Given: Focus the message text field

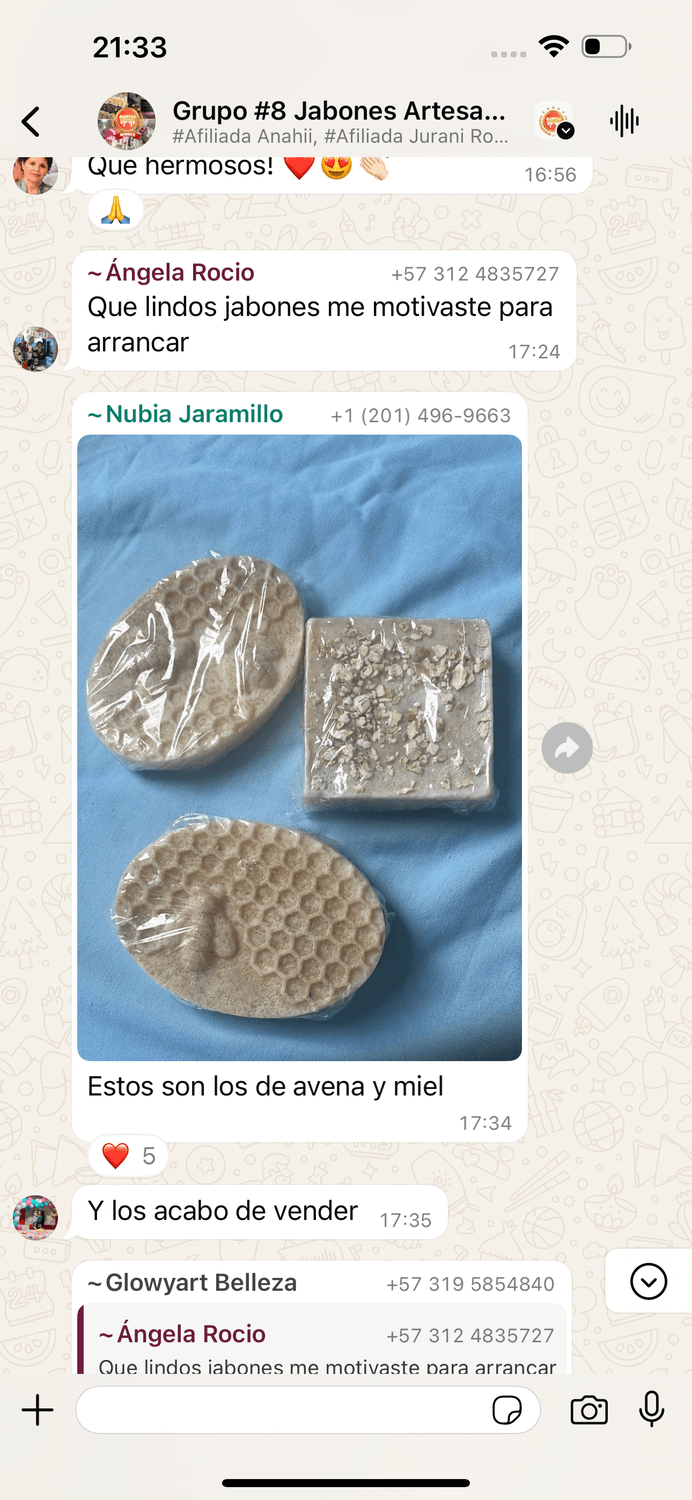Looking at the screenshot, I should tap(280, 1411).
